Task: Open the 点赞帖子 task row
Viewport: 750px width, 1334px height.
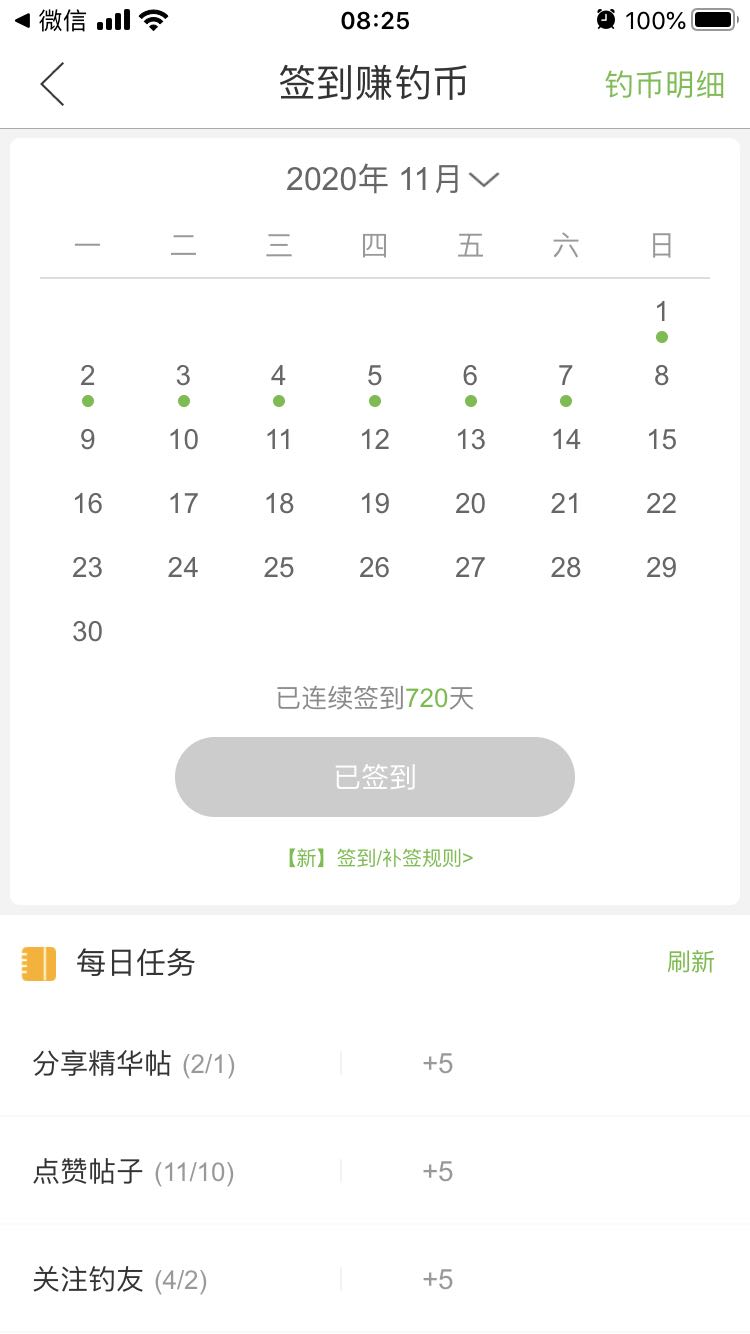Action: coord(133,1172)
